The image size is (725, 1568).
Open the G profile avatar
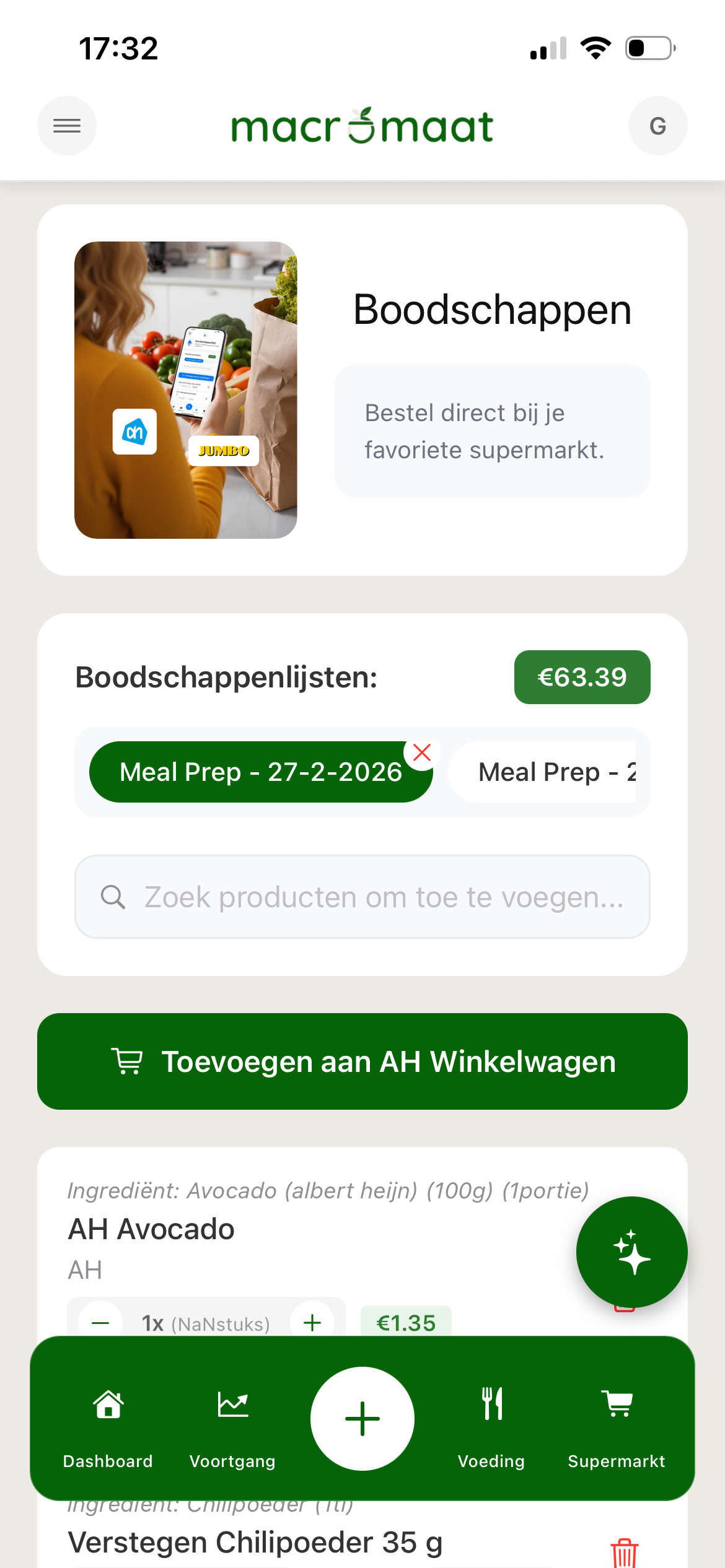[657, 125]
